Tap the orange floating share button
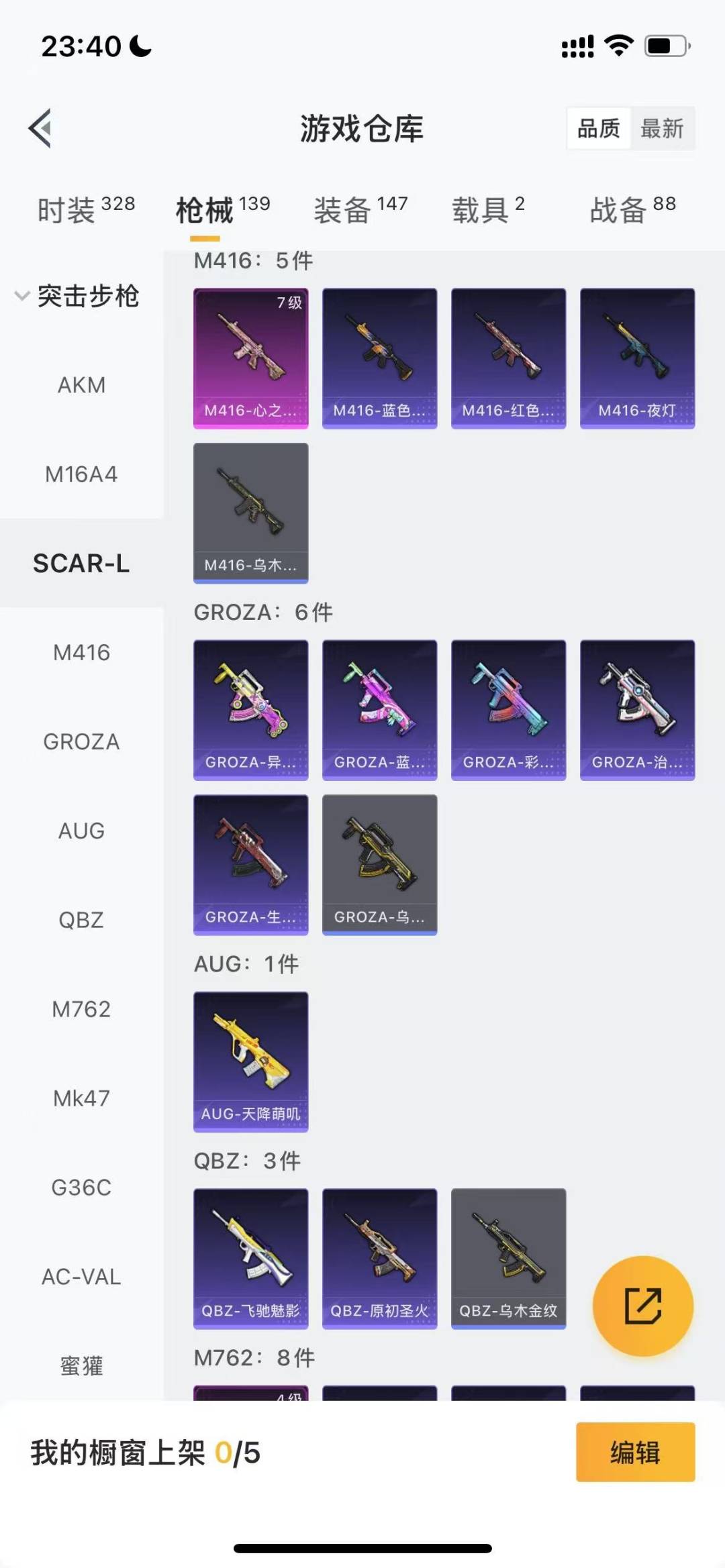The width and height of the screenshot is (725, 1568). point(643,1306)
